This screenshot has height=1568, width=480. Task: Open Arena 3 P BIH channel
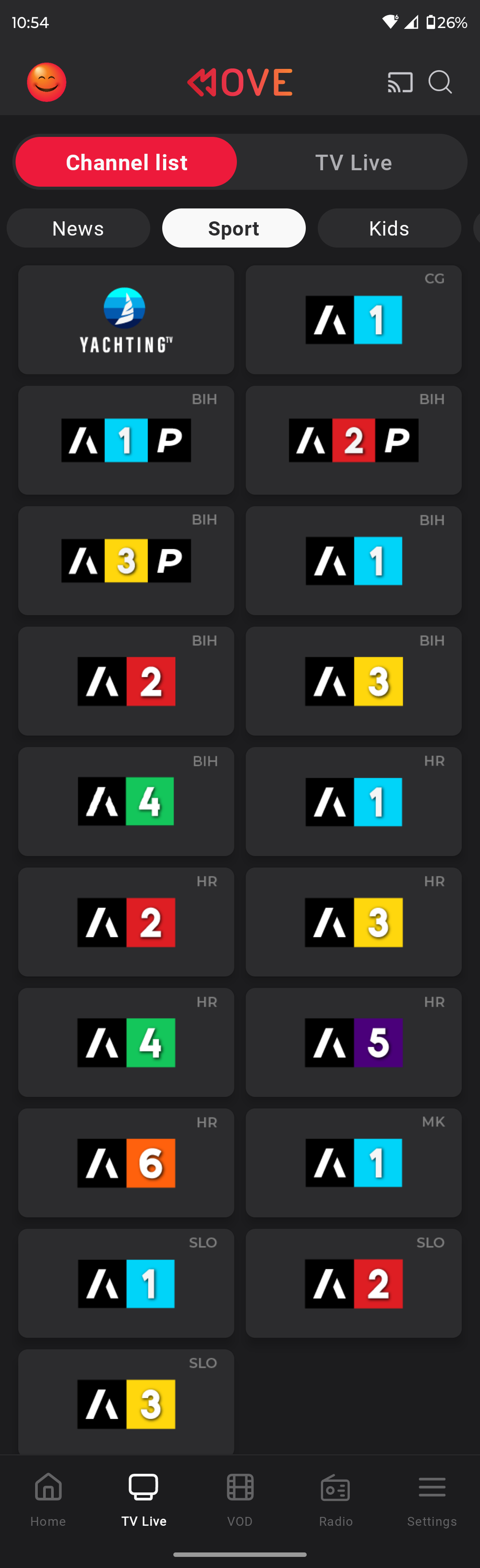point(126,560)
